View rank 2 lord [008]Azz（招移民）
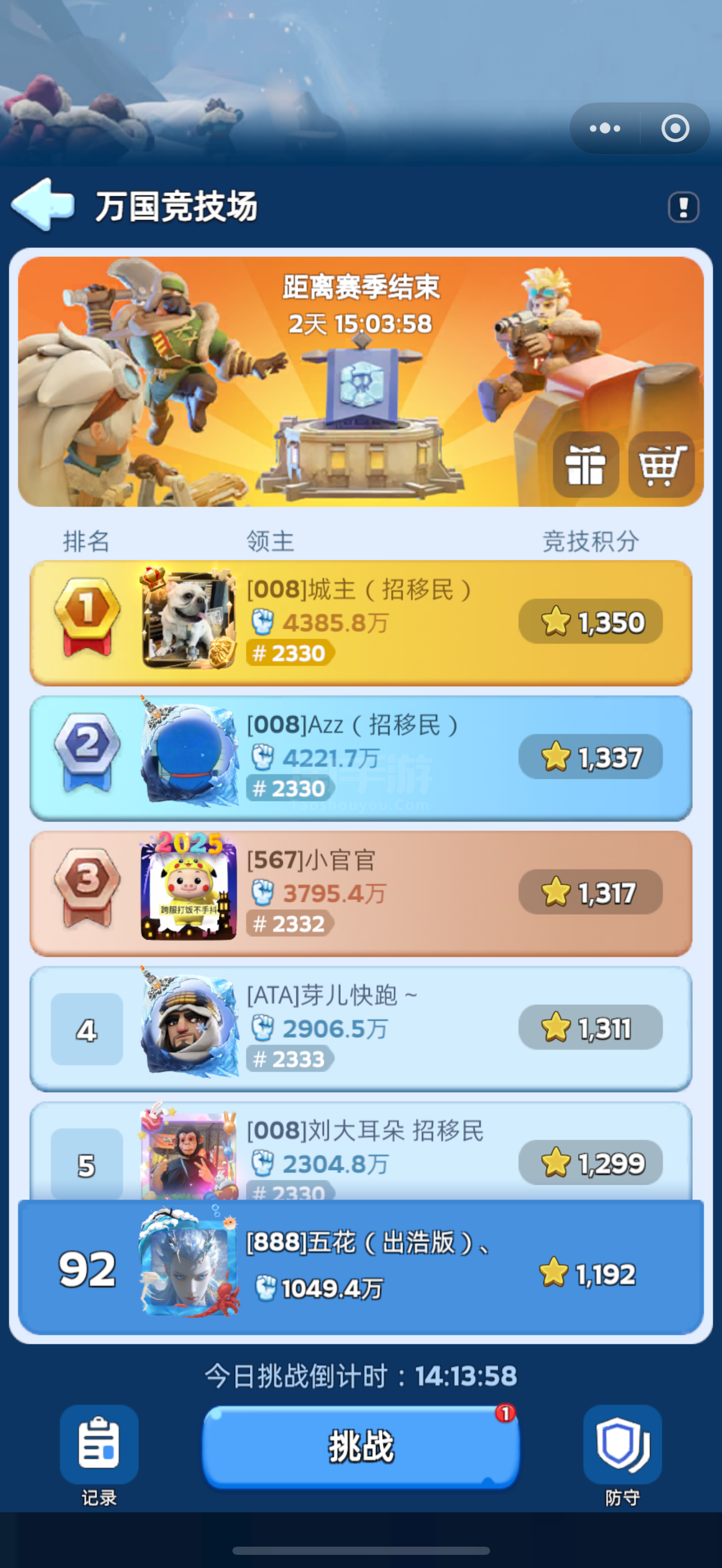Screen dimensions: 722x1568 point(360,758)
